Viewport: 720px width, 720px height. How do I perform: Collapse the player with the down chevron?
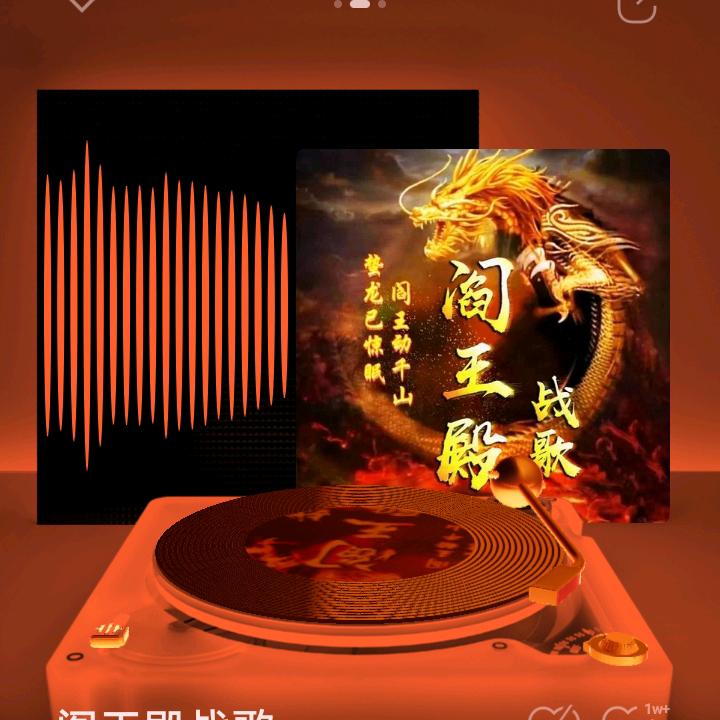pos(82,4)
